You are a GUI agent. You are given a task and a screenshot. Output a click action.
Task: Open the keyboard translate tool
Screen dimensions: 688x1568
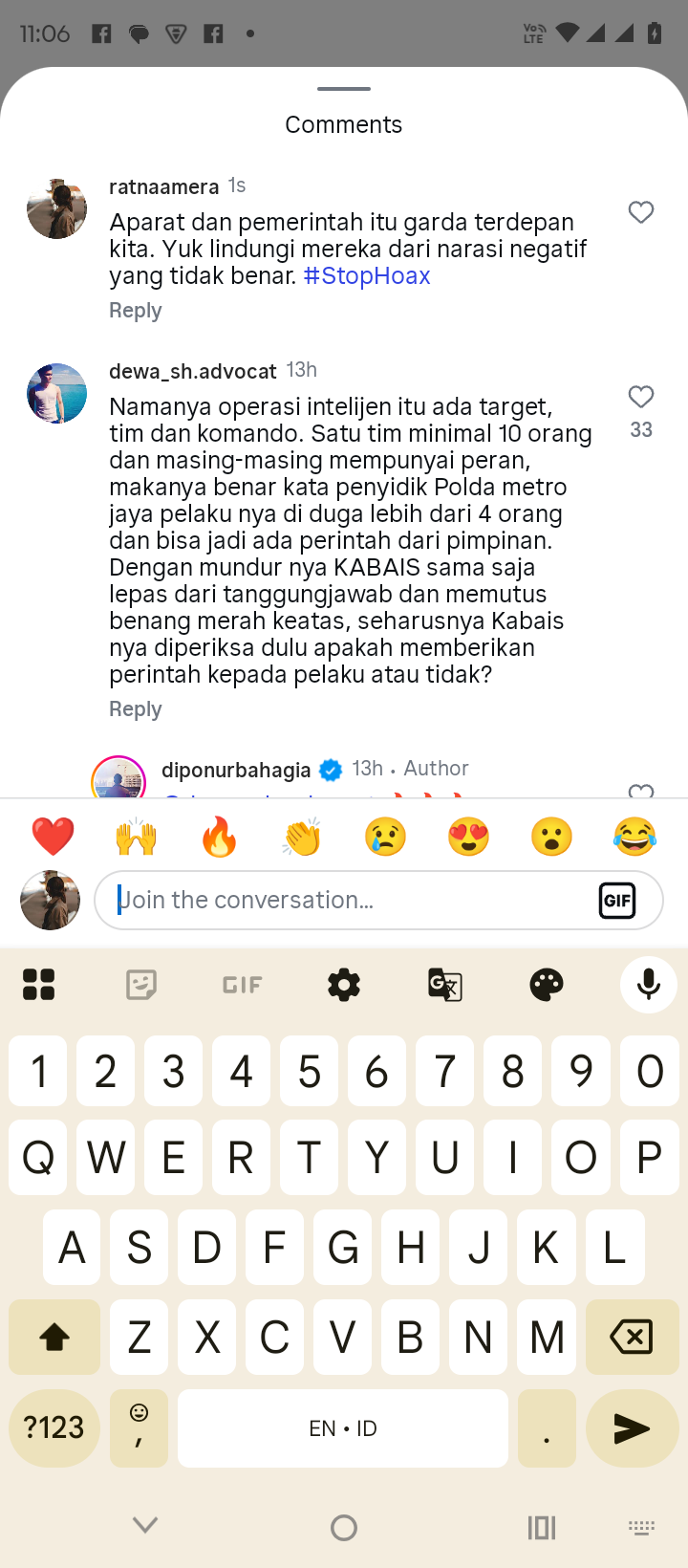tap(445, 985)
